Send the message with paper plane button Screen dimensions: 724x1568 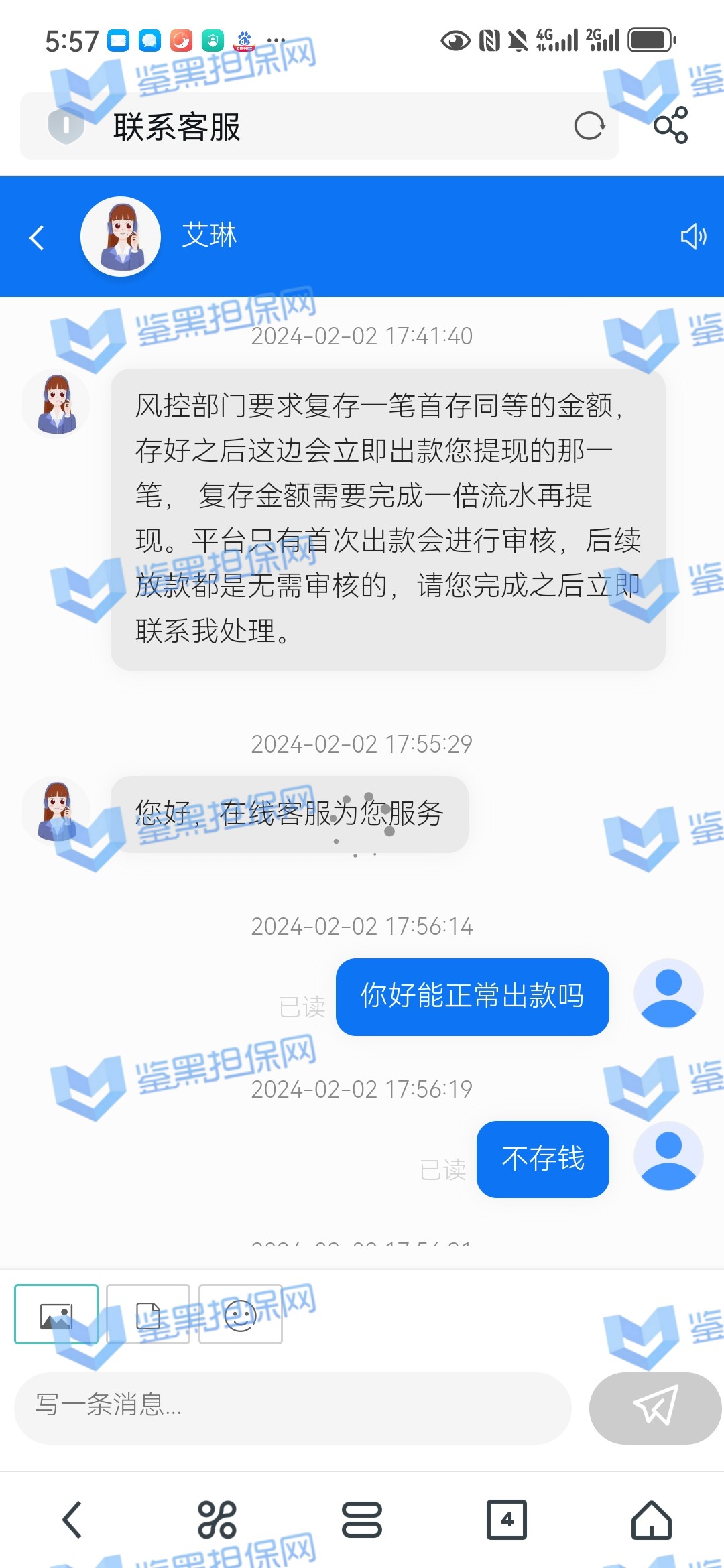[x=654, y=1405]
